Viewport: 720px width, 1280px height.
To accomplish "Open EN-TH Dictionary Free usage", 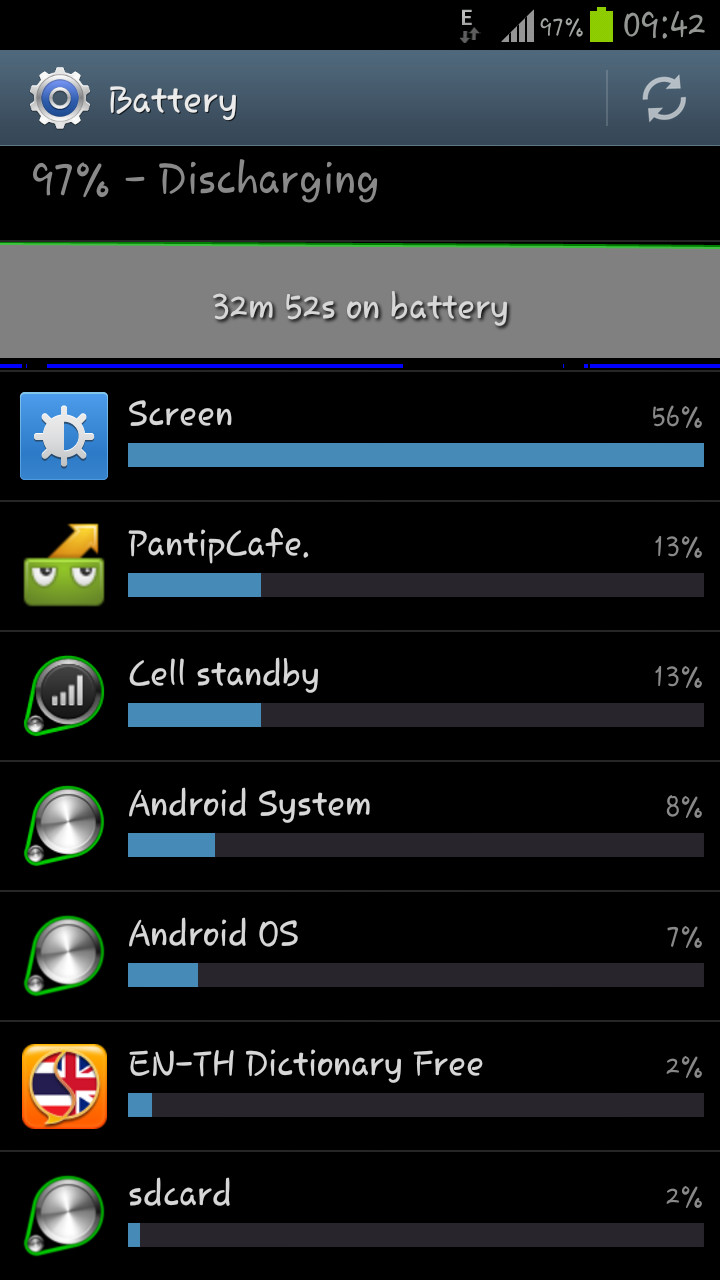I will (360, 1086).
